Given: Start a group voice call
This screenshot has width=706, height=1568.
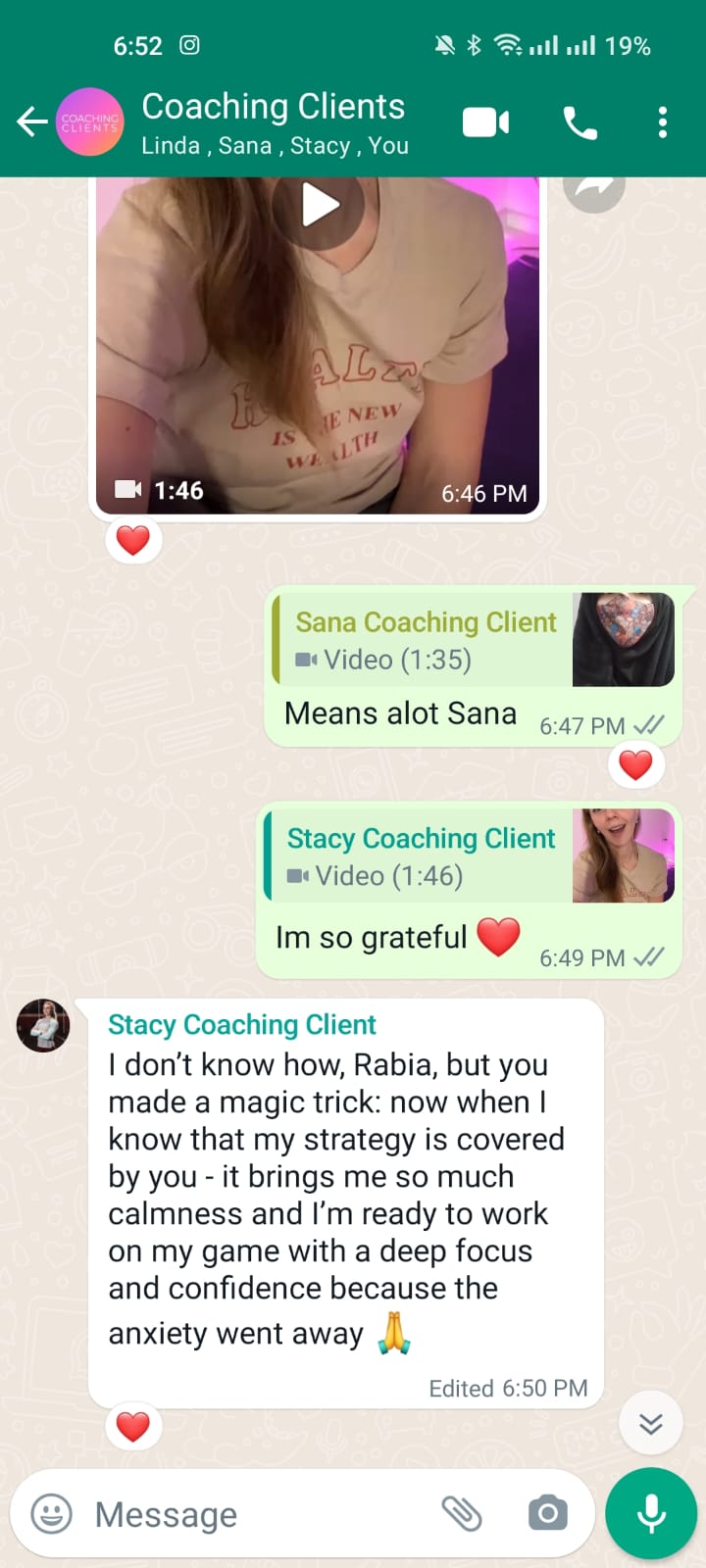Looking at the screenshot, I should click(580, 122).
